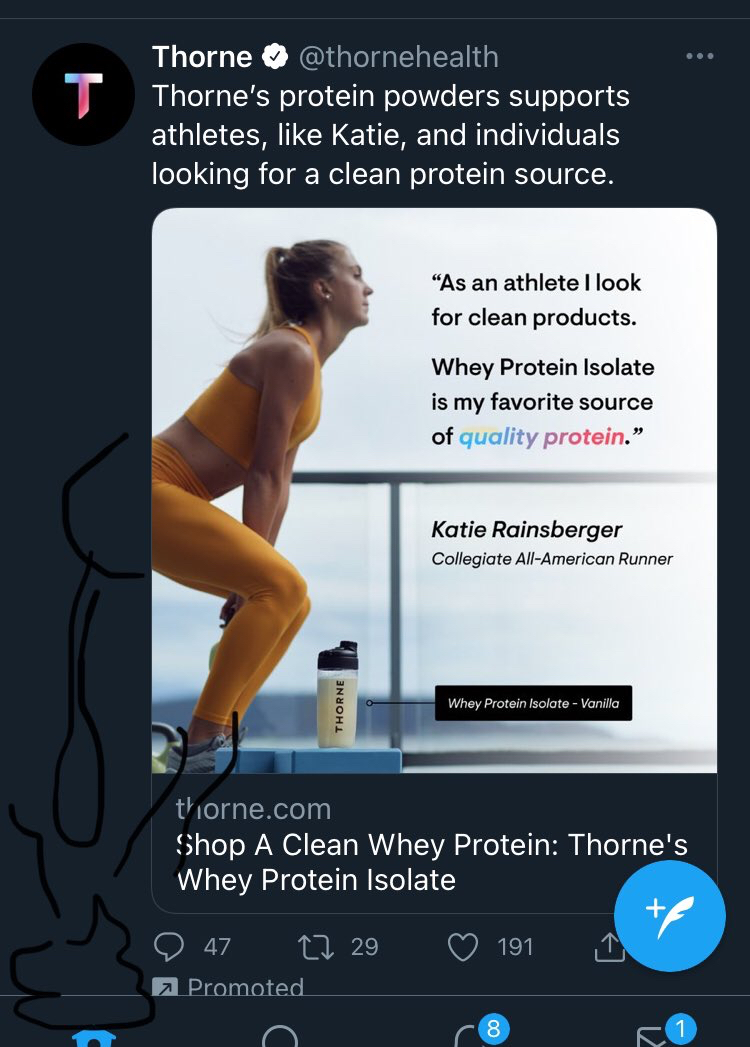
Task: Switch to the Search tab
Action: (x=280, y=1035)
